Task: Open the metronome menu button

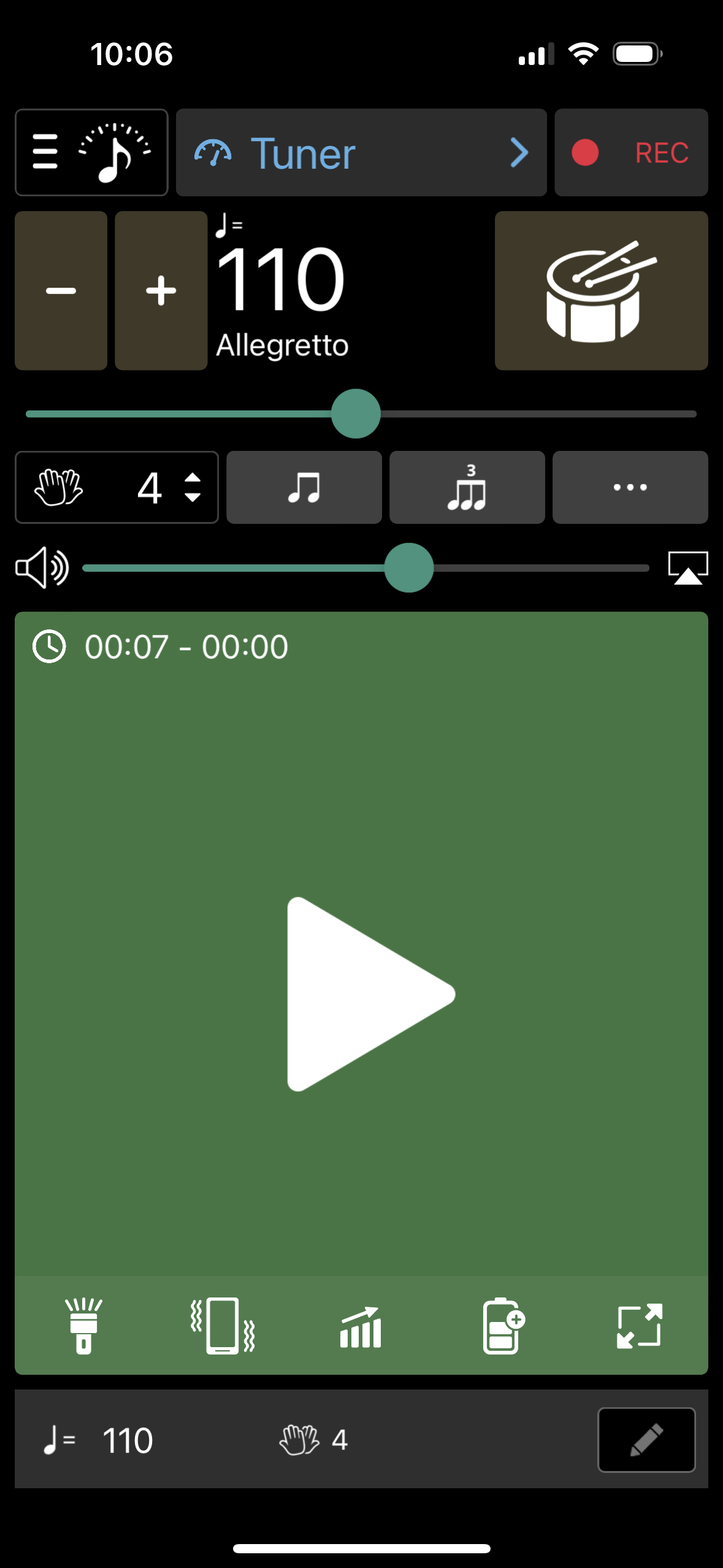Action: pos(91,152)
